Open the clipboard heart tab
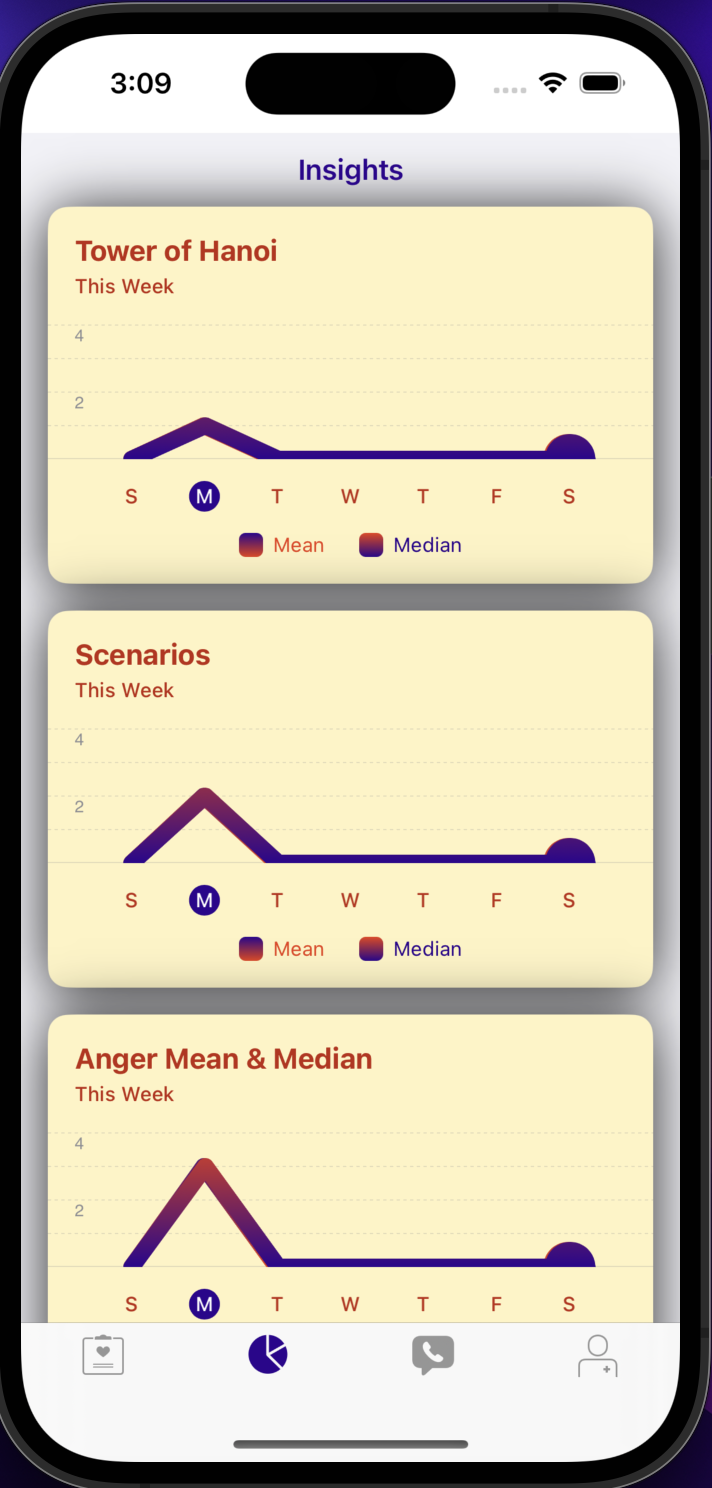Image resolution: width=712 pixels, height=1488 pixels. [103, 1355]
